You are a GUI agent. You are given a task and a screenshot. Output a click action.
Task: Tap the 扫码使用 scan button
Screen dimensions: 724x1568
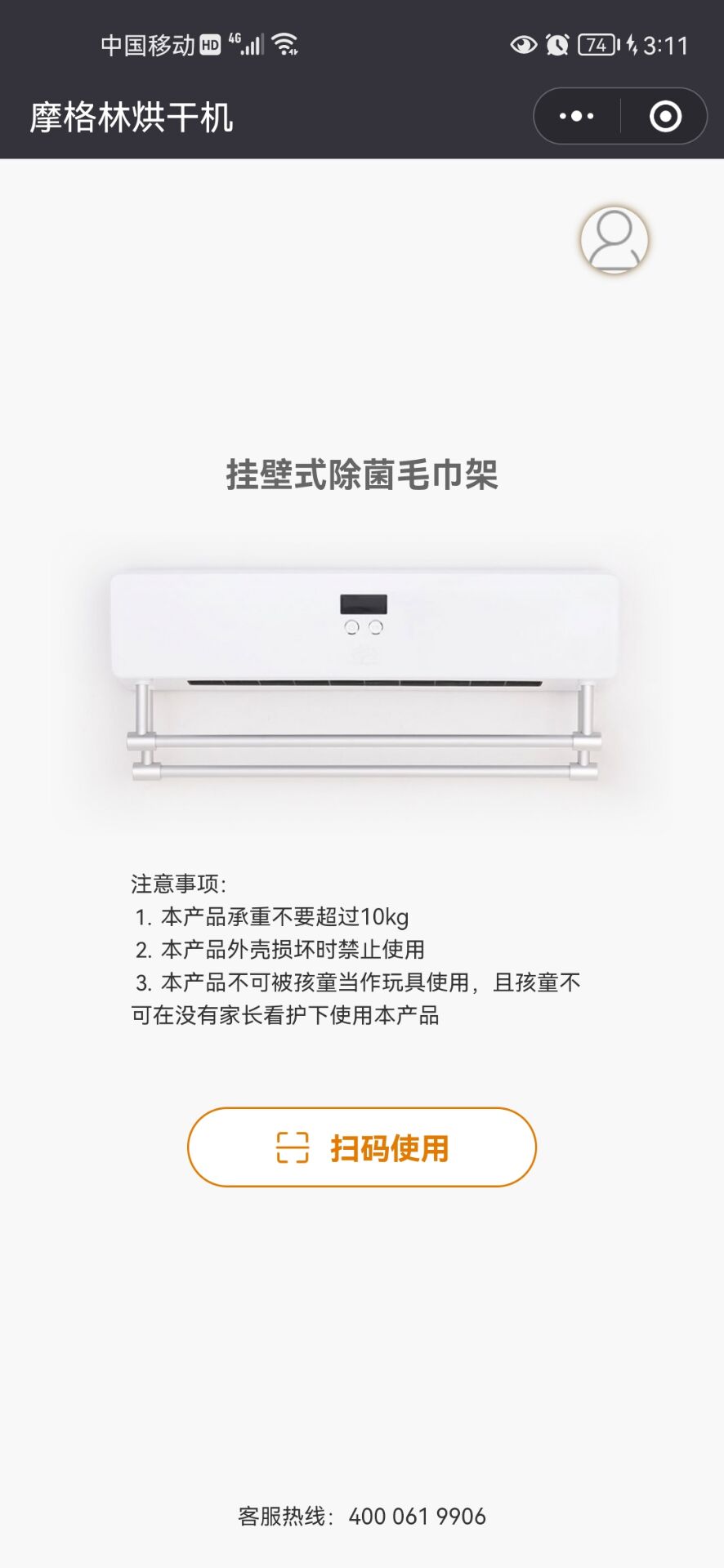point(362,1147)
